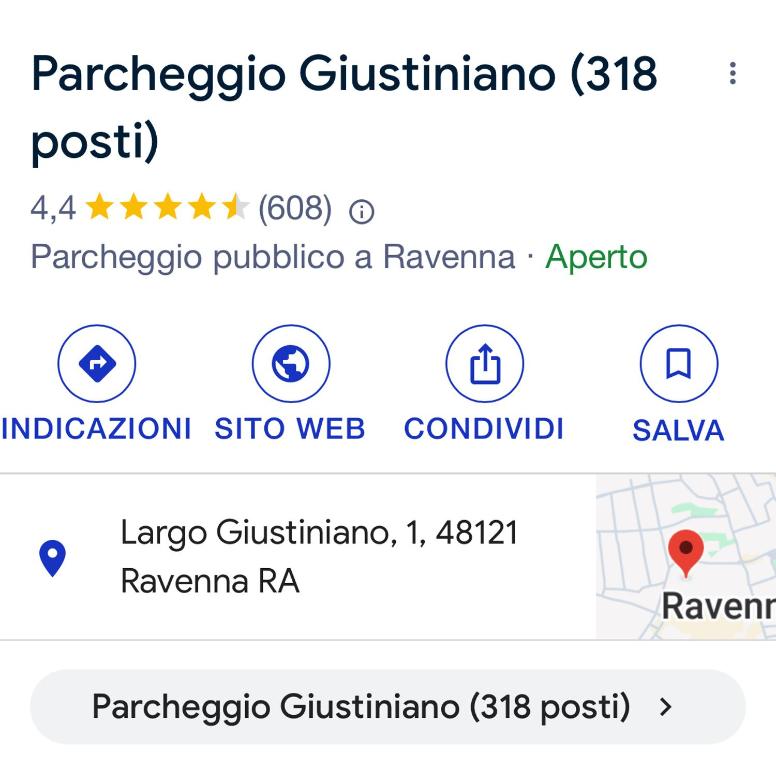View the 608 reviews
Image resolution: width=776 pixels, height=768 pixels.
pyautogui.click(x=295, y=208)
